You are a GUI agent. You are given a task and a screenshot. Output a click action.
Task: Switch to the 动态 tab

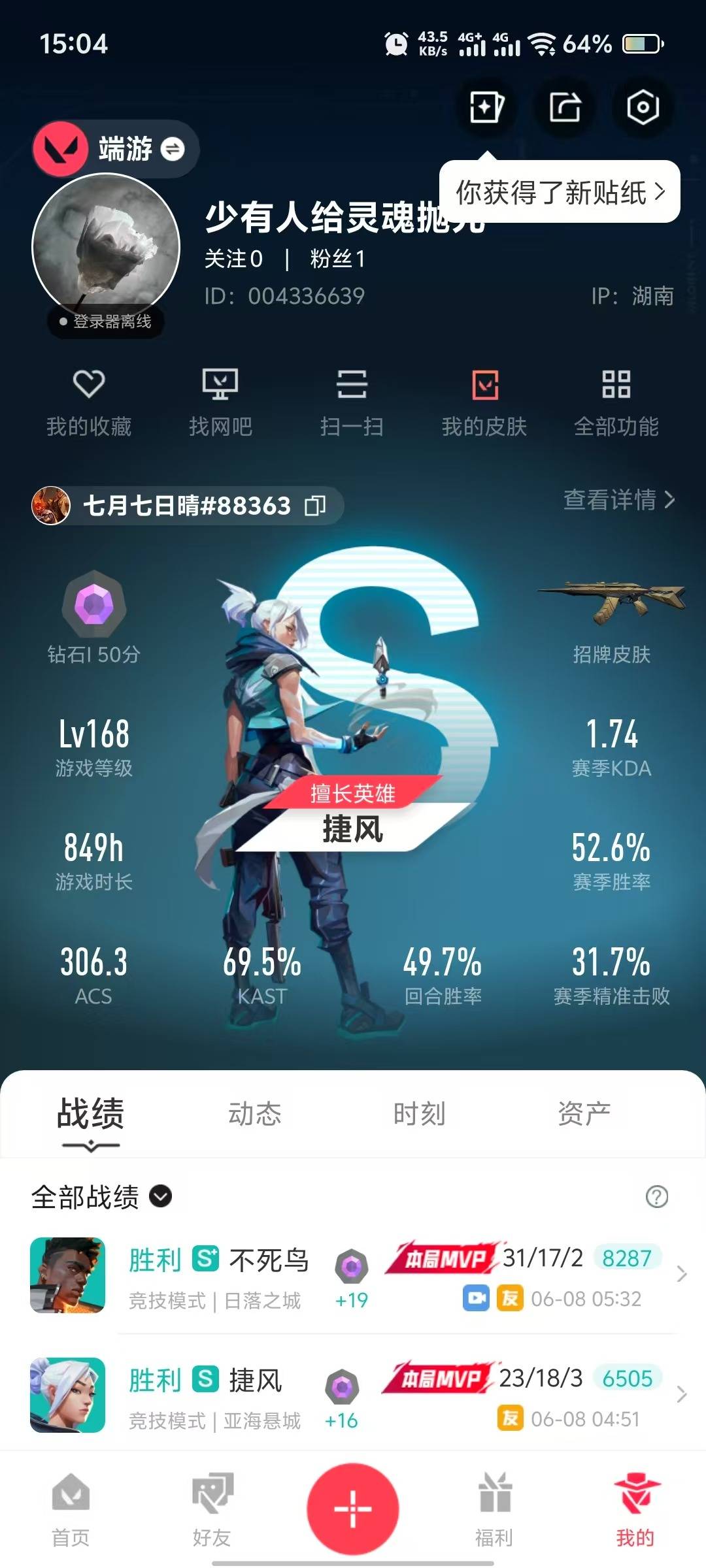point(254,1113)
